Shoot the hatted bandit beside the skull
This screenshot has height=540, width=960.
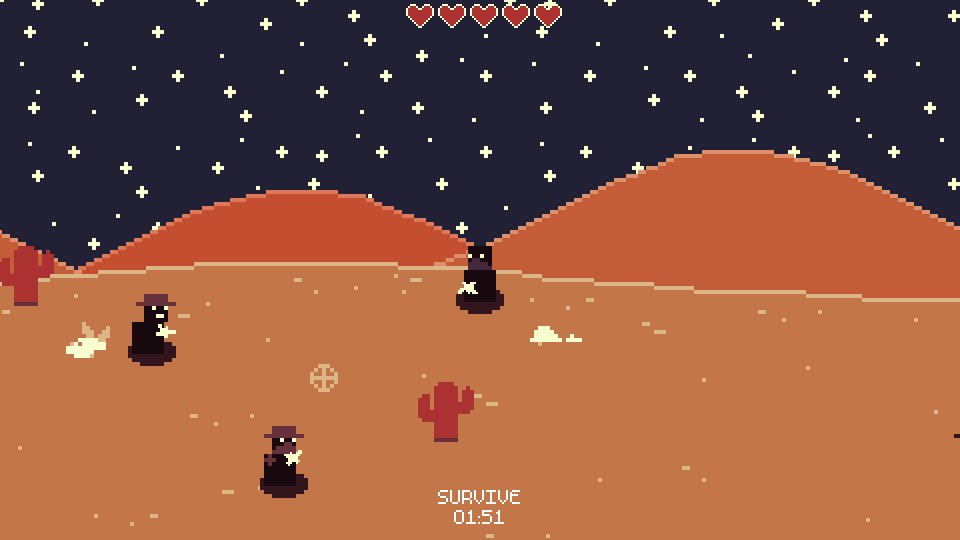pos(153,328)
